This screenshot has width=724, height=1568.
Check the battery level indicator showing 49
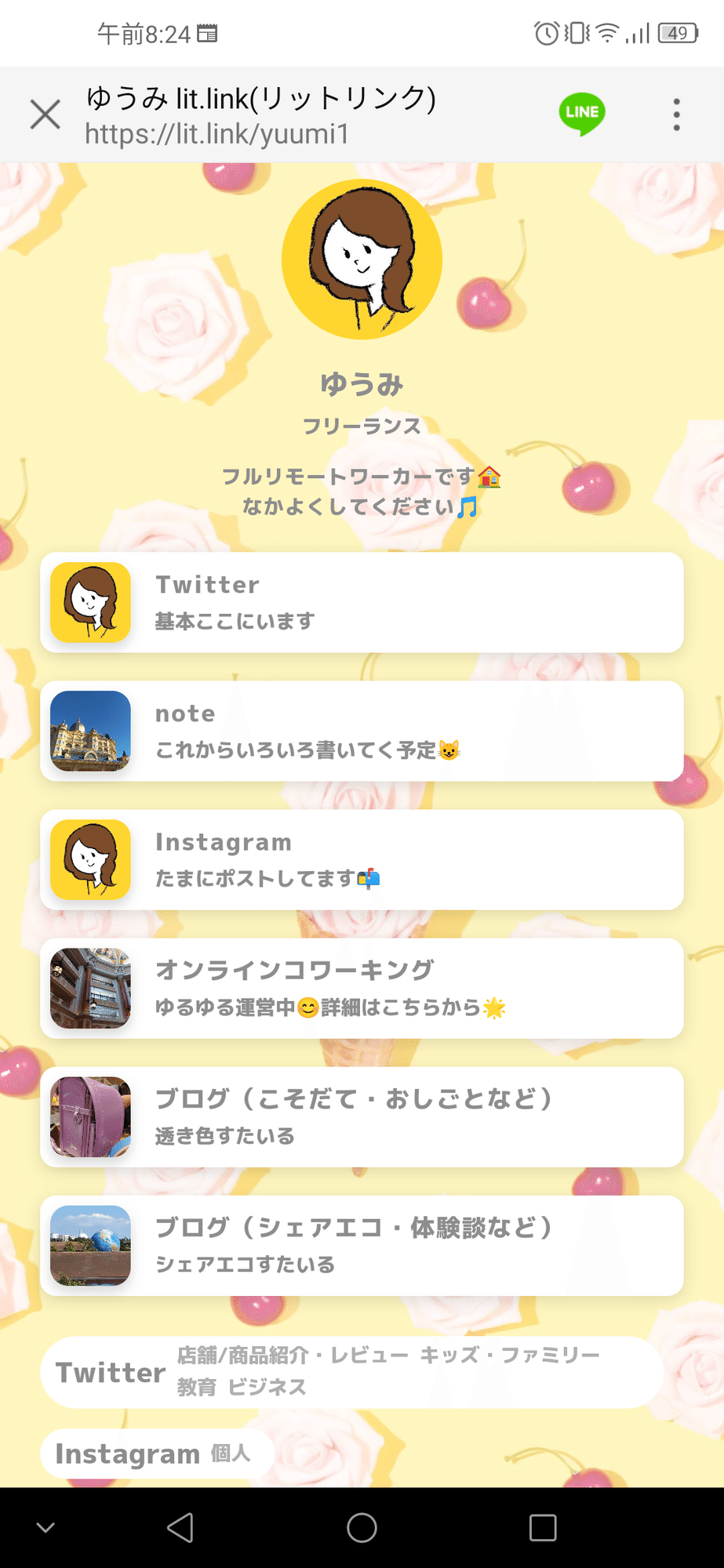coord(680,33)
